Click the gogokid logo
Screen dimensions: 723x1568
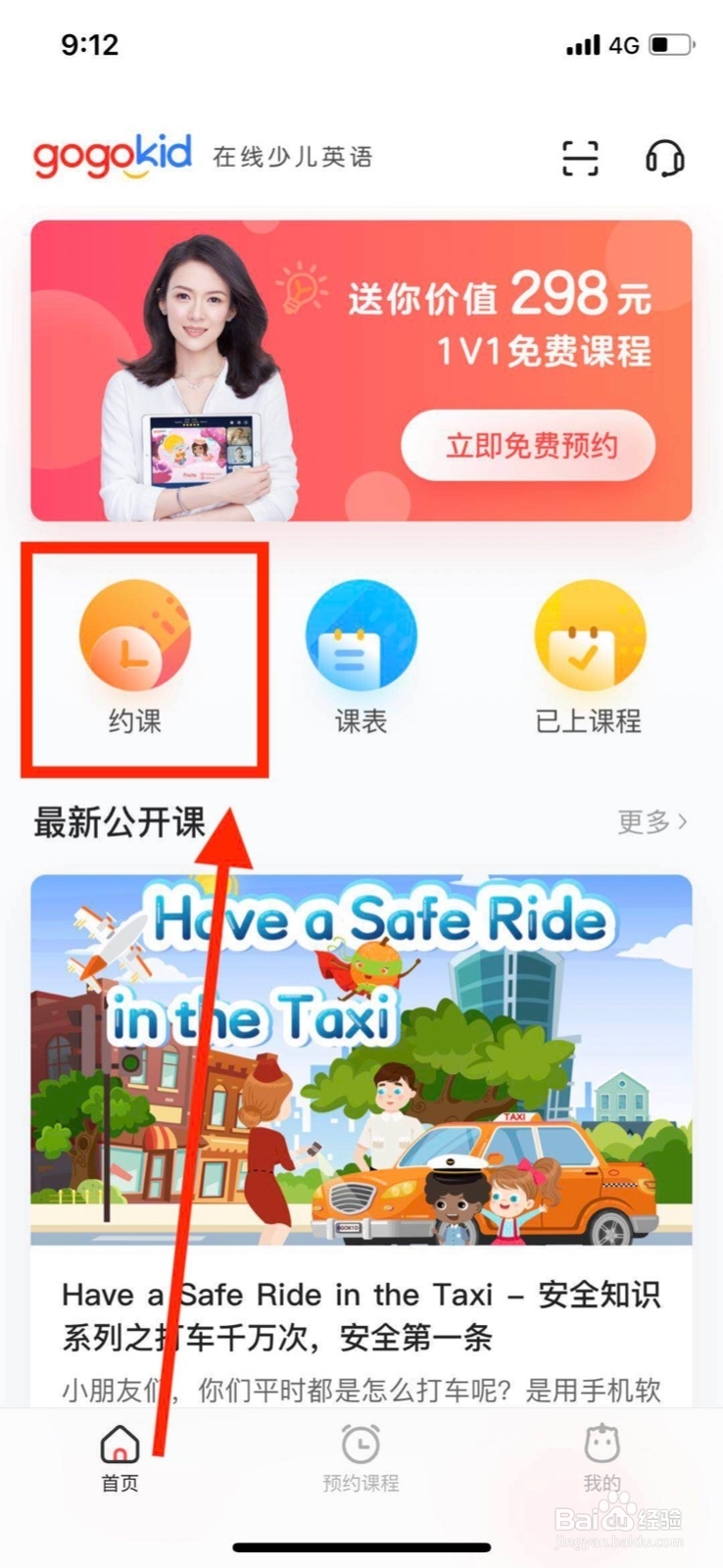click(113, 157)
